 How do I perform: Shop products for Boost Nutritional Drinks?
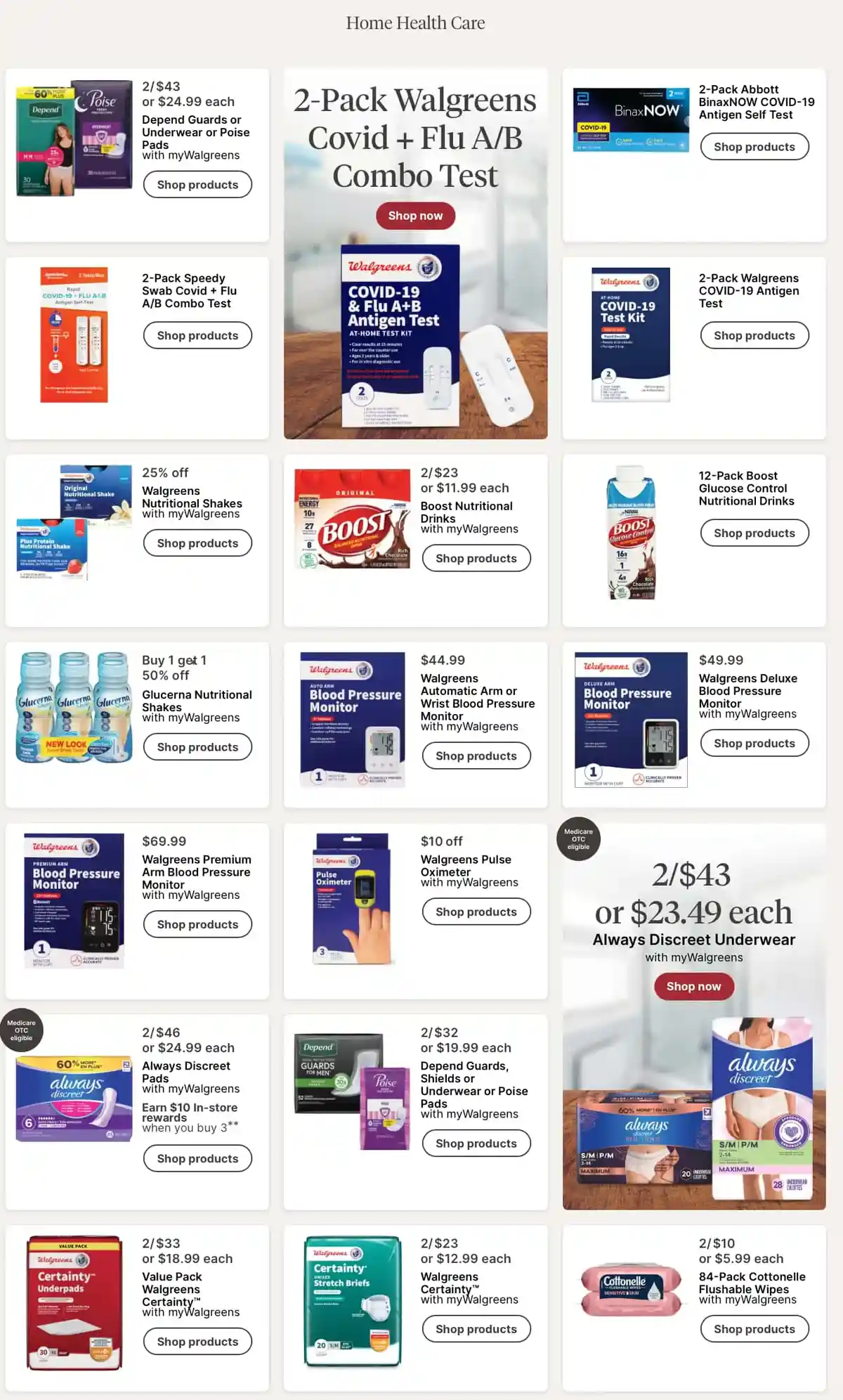476,559
